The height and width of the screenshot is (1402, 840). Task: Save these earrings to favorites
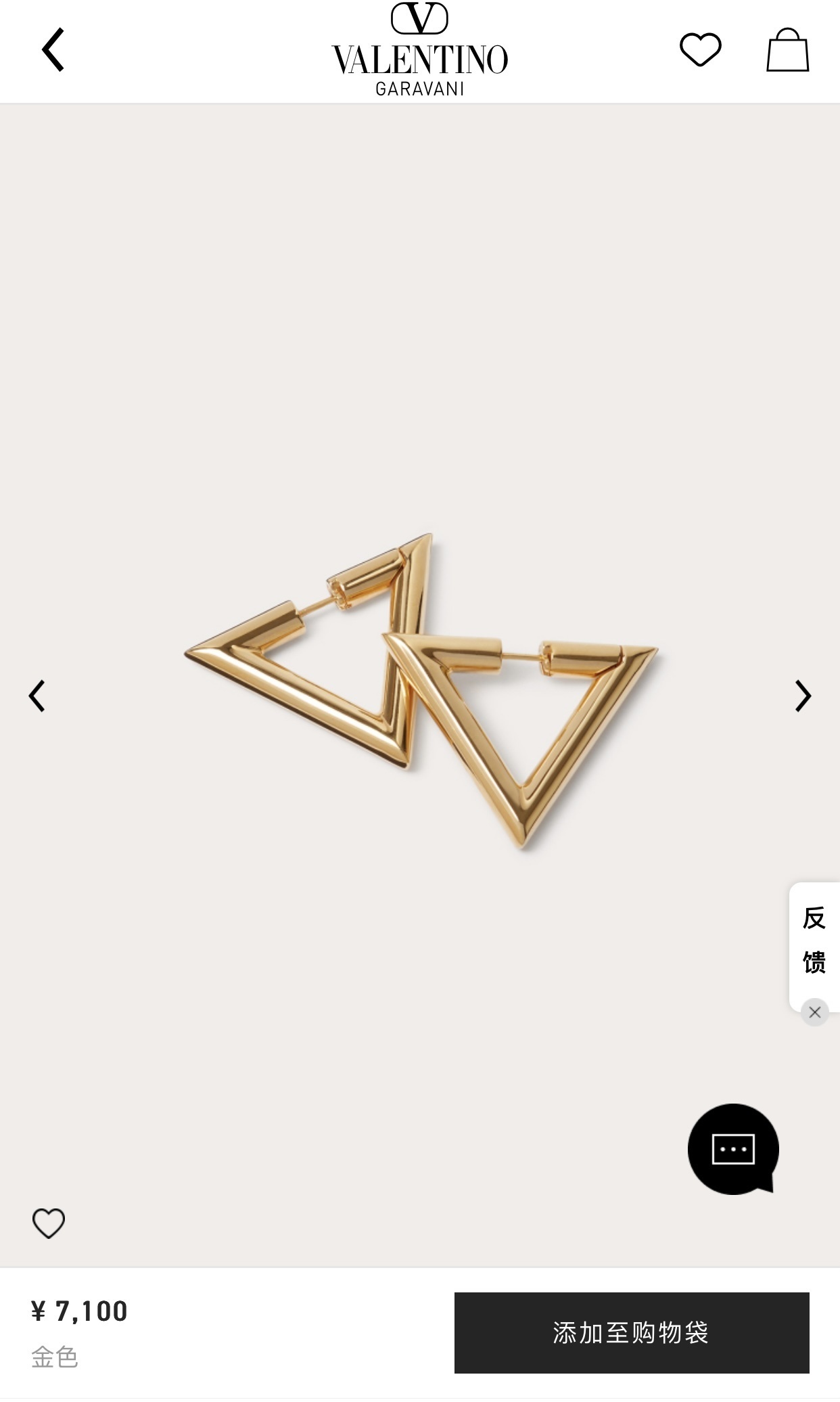click(49, 1223)
